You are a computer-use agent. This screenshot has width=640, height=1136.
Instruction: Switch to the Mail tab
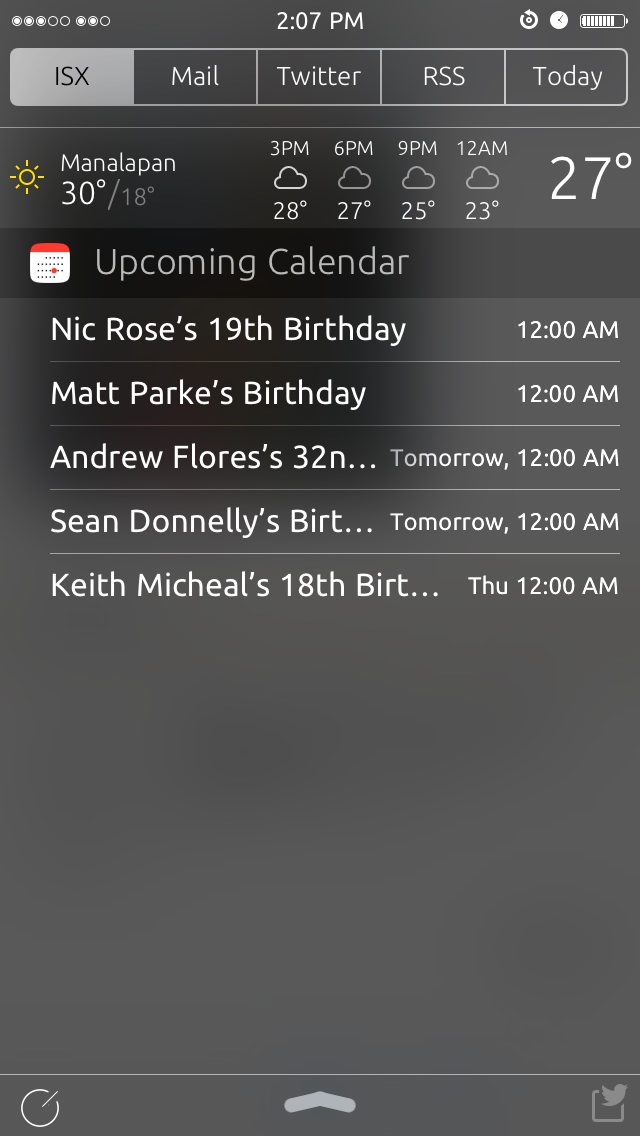click(195, 77)
